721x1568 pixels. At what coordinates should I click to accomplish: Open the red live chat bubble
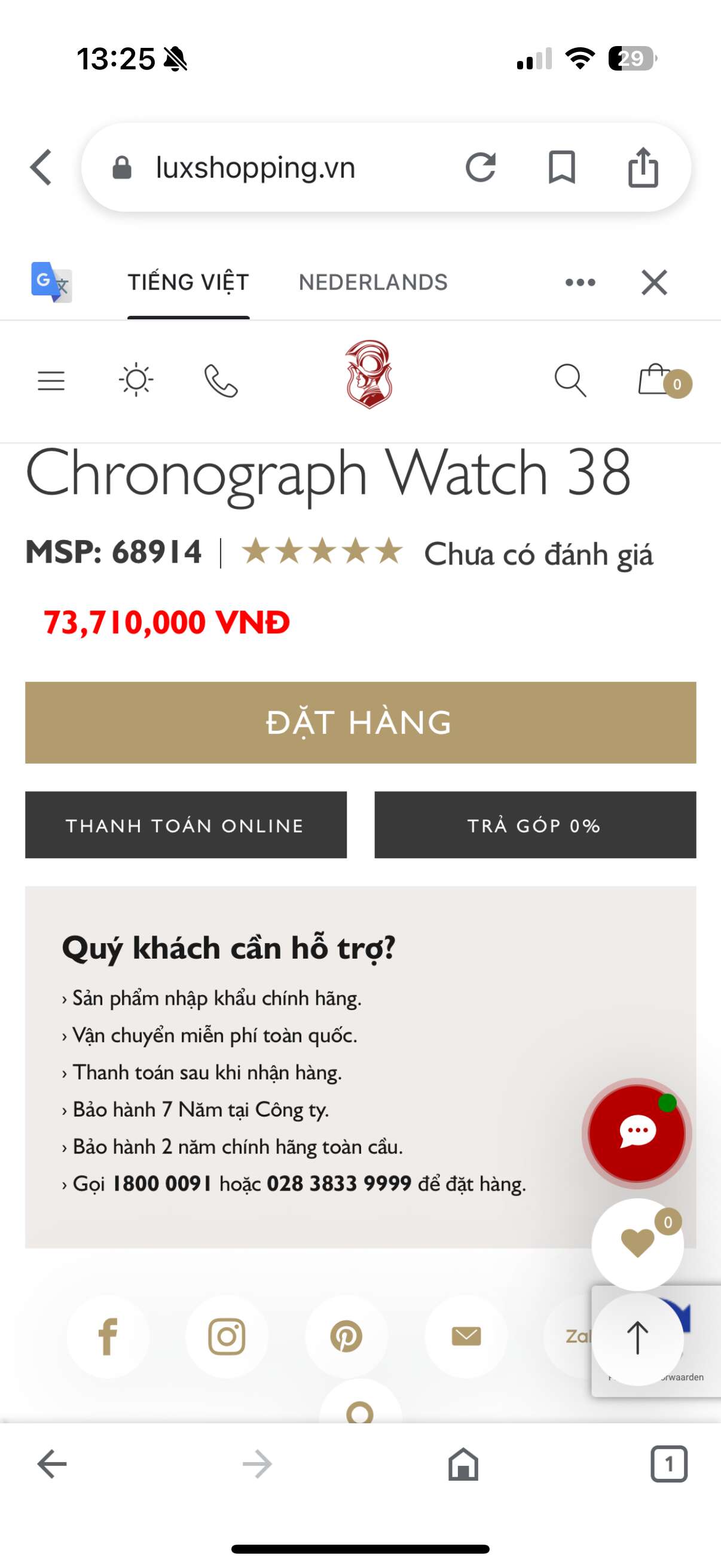tap(637, 1133)
